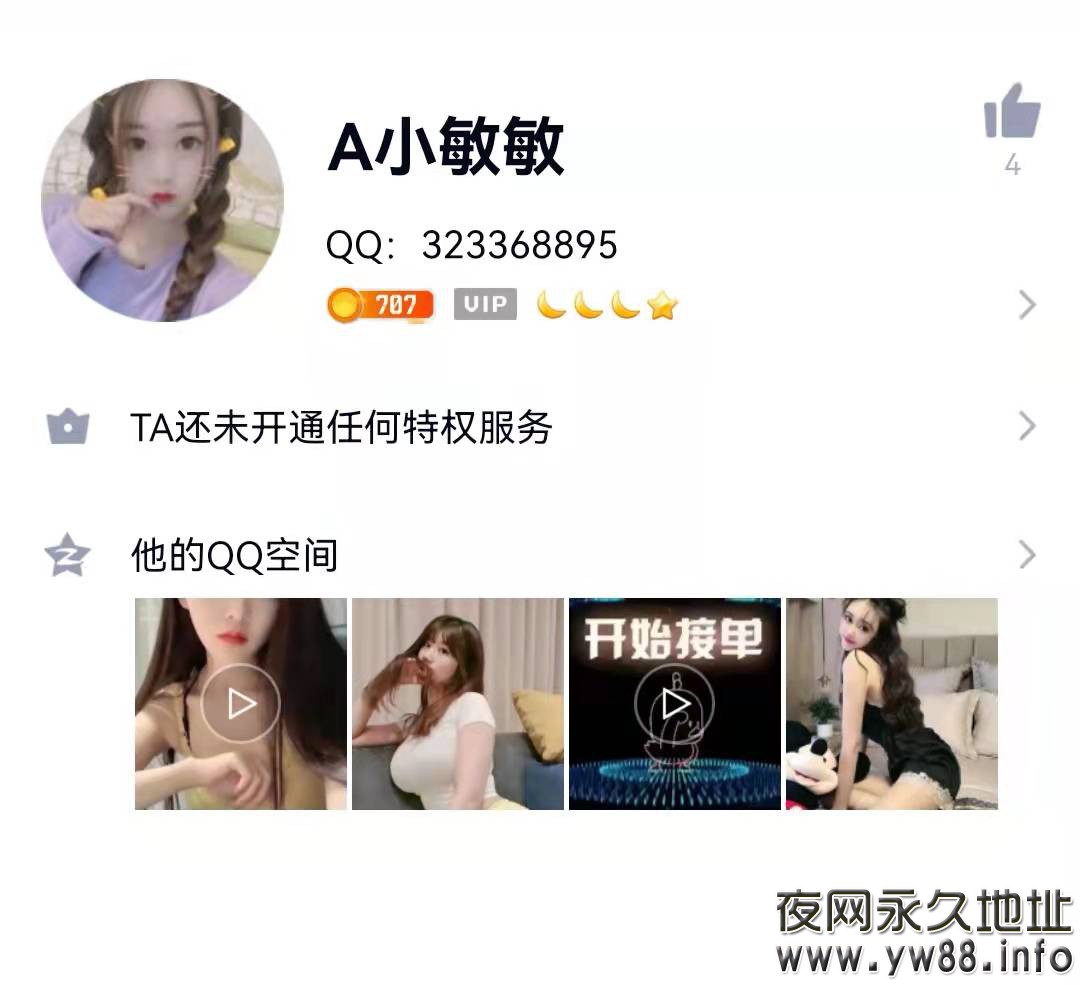This screenshot has width=1080, height=985.
Task: Open the photo of the woman in black dress
Action: click(891, 704)
